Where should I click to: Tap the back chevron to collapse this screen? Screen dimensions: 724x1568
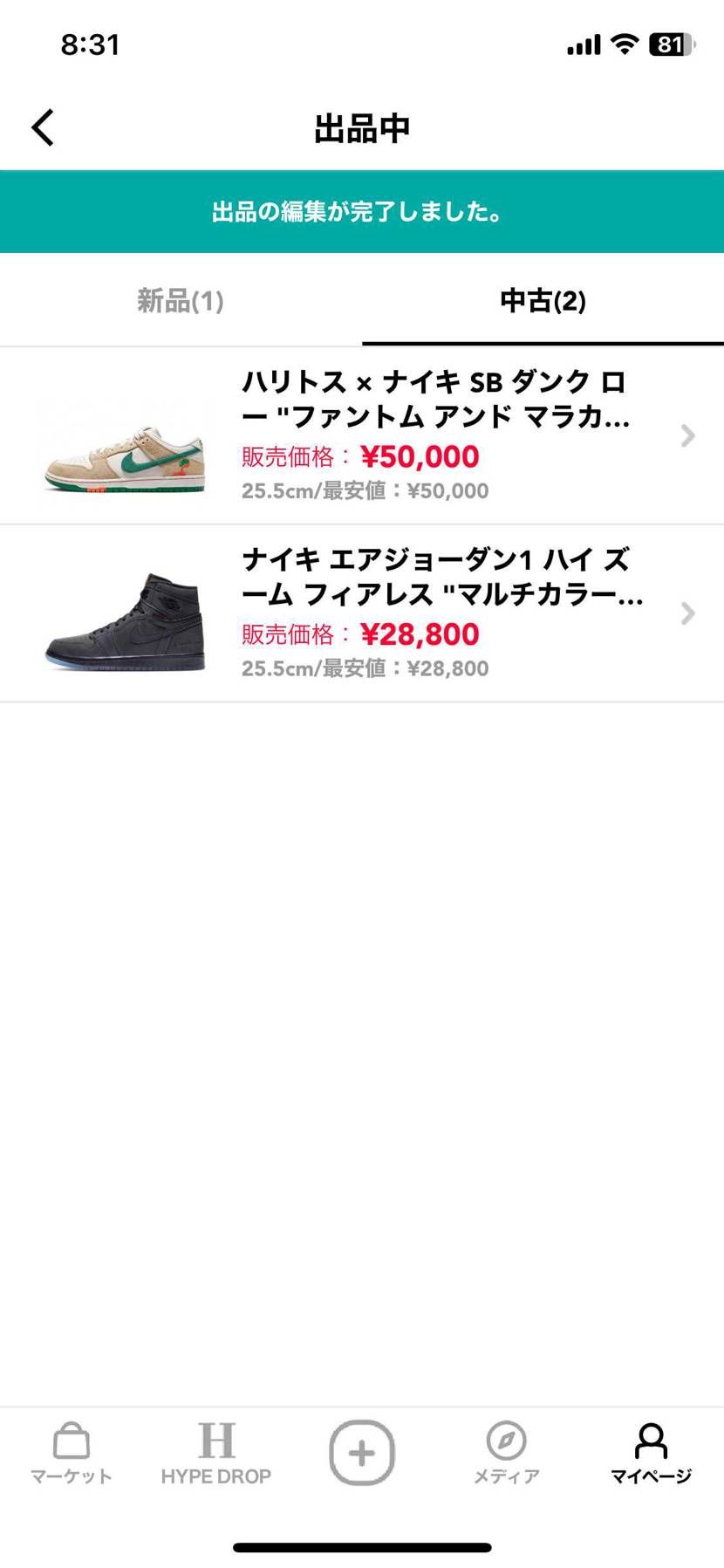click(41, 127)
